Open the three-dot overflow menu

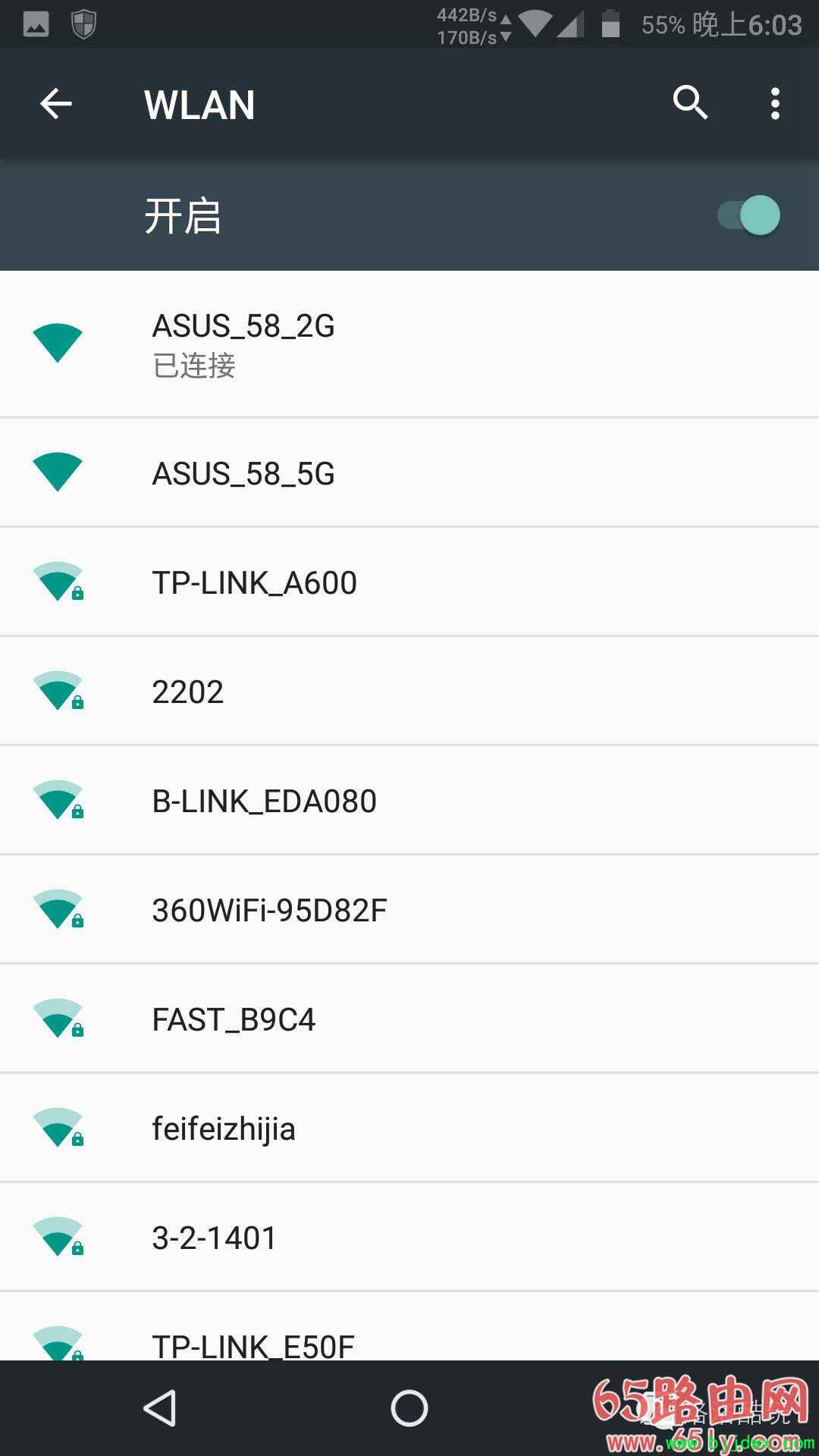(775, 104)
